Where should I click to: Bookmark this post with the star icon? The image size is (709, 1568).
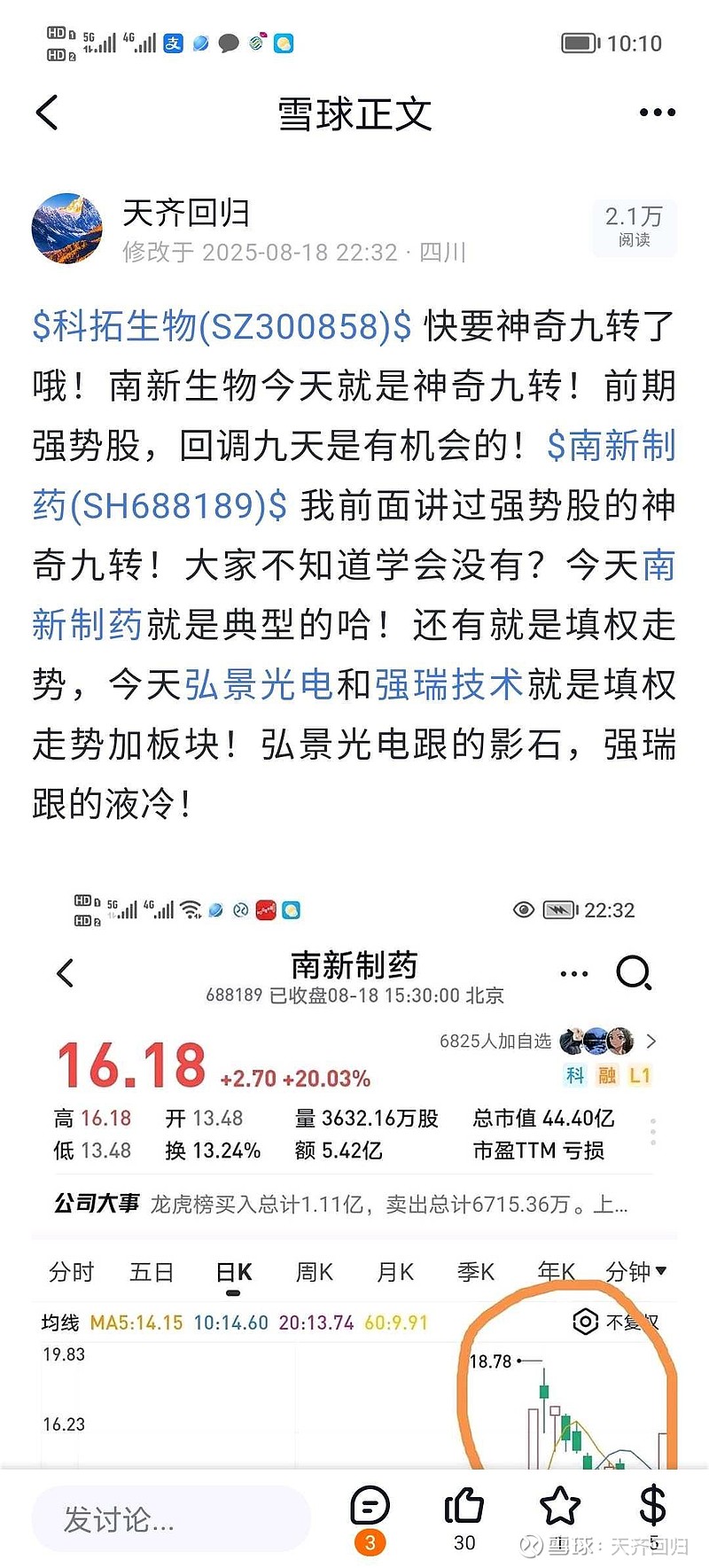point(559,1506)
